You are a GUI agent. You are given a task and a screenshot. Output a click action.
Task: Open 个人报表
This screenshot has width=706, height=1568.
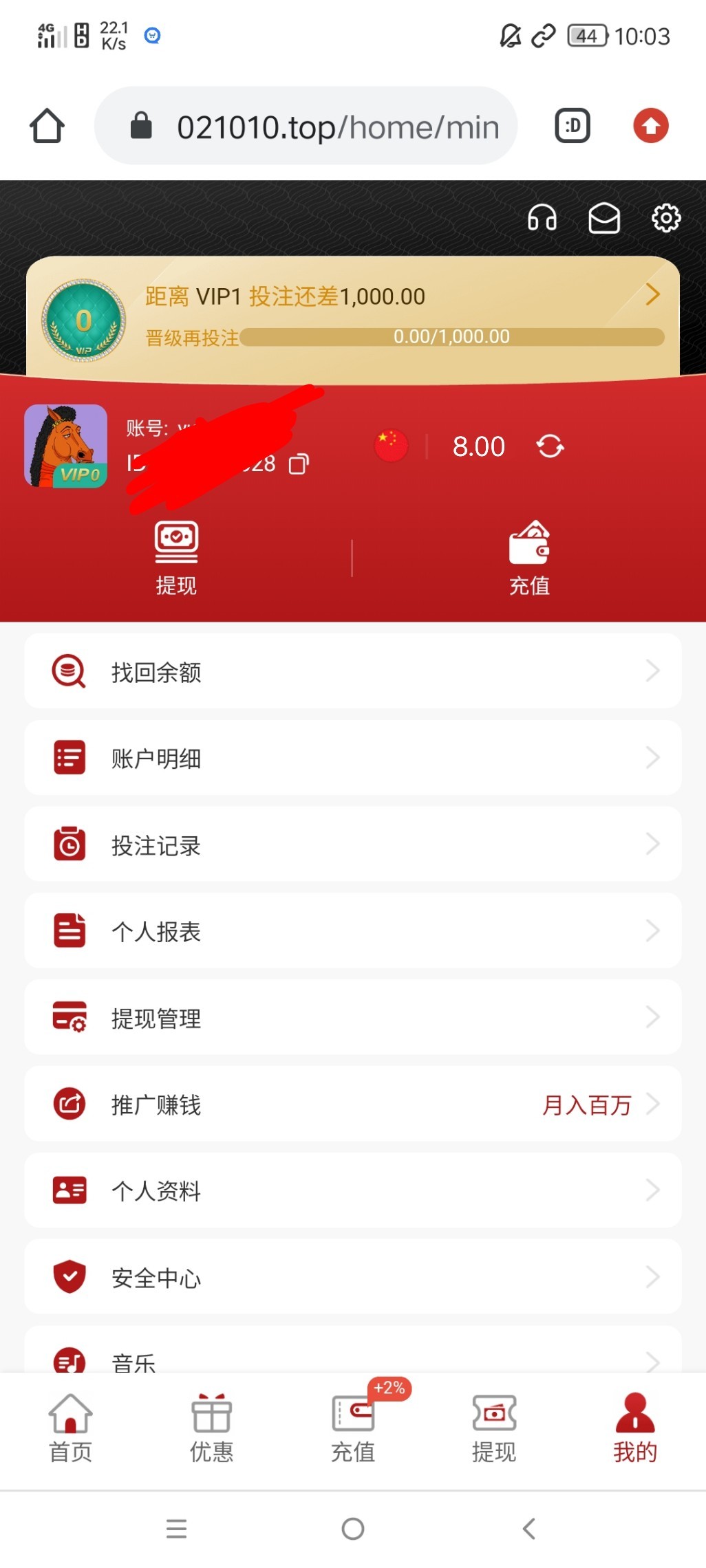352,931
